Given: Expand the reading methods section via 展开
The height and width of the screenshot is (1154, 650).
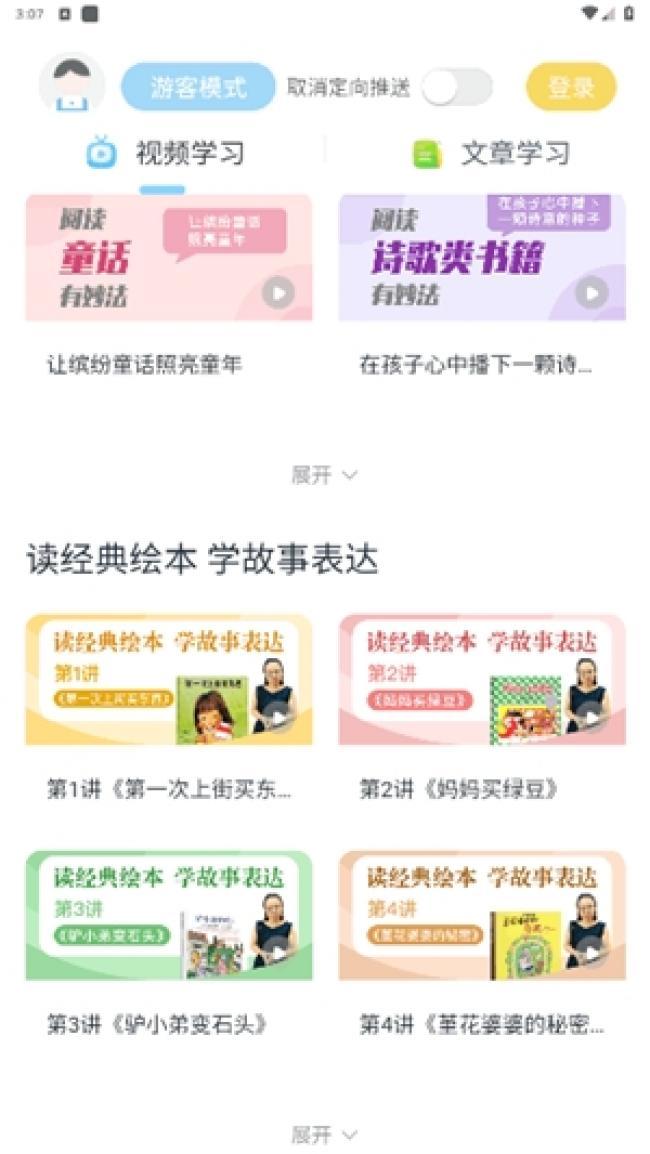Looking at the screenshot, I should (325, 475).
